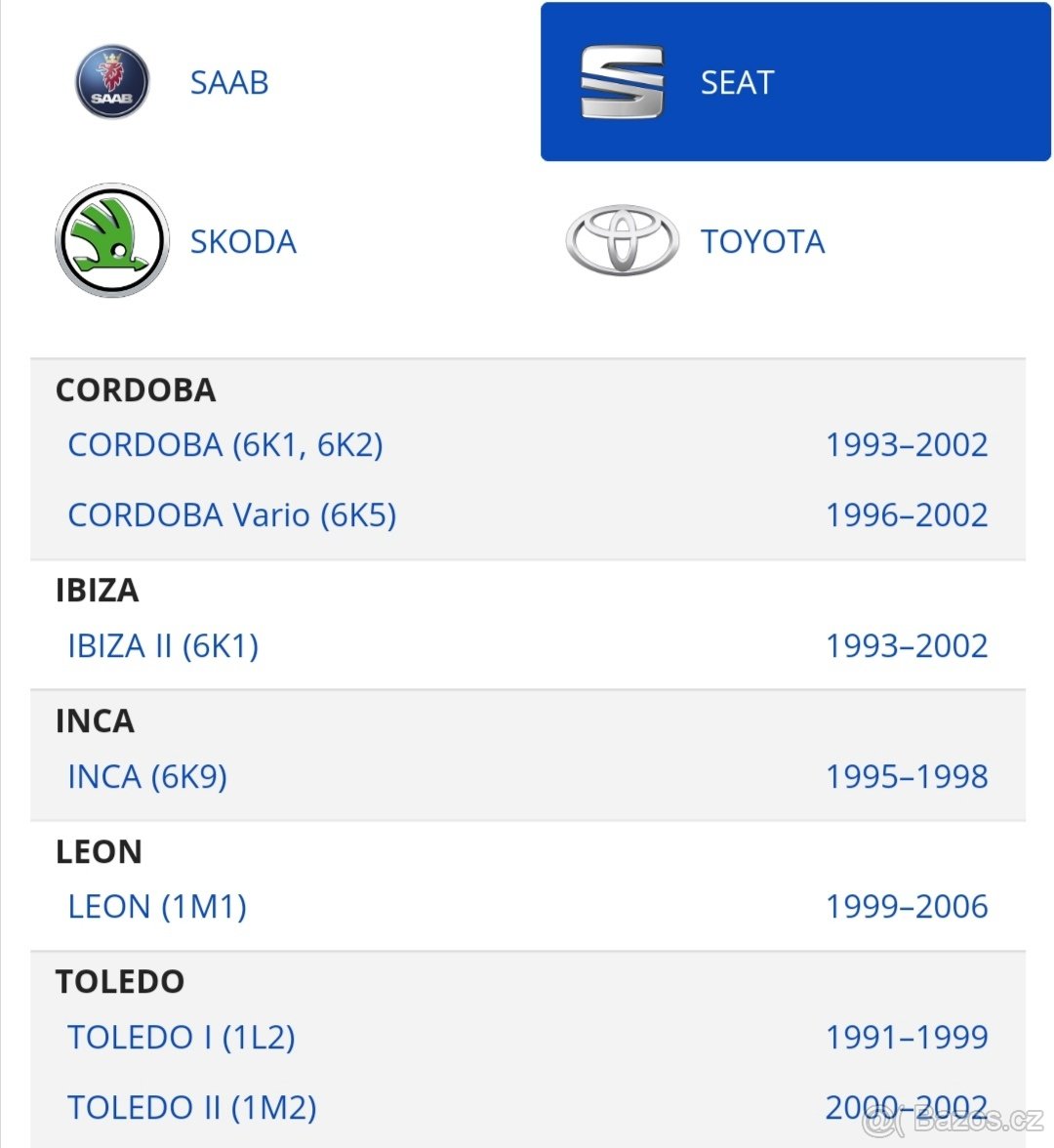Open CORDOBA Vario (6K5) model
The width and height of the screenshot is (1054, 1148).
(x=232, y=515)
